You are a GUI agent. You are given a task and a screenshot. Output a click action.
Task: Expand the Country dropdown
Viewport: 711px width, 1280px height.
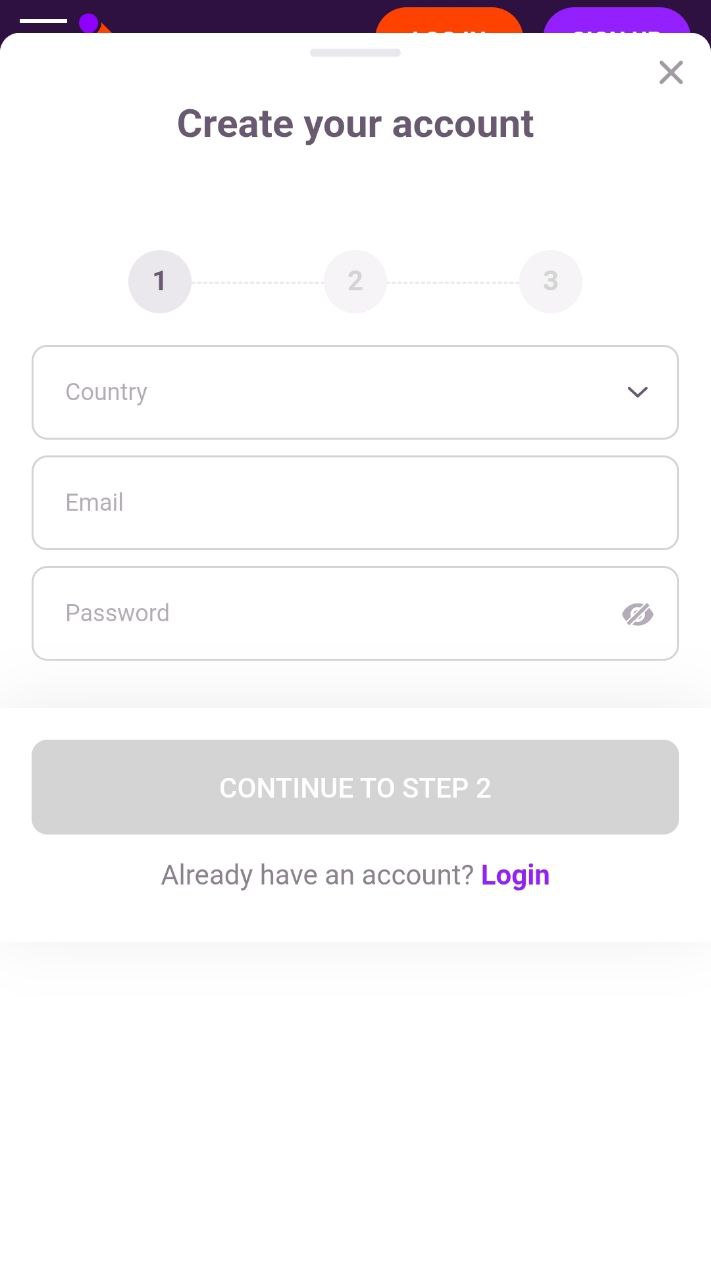pyautogui.click(x=355, y=392)
